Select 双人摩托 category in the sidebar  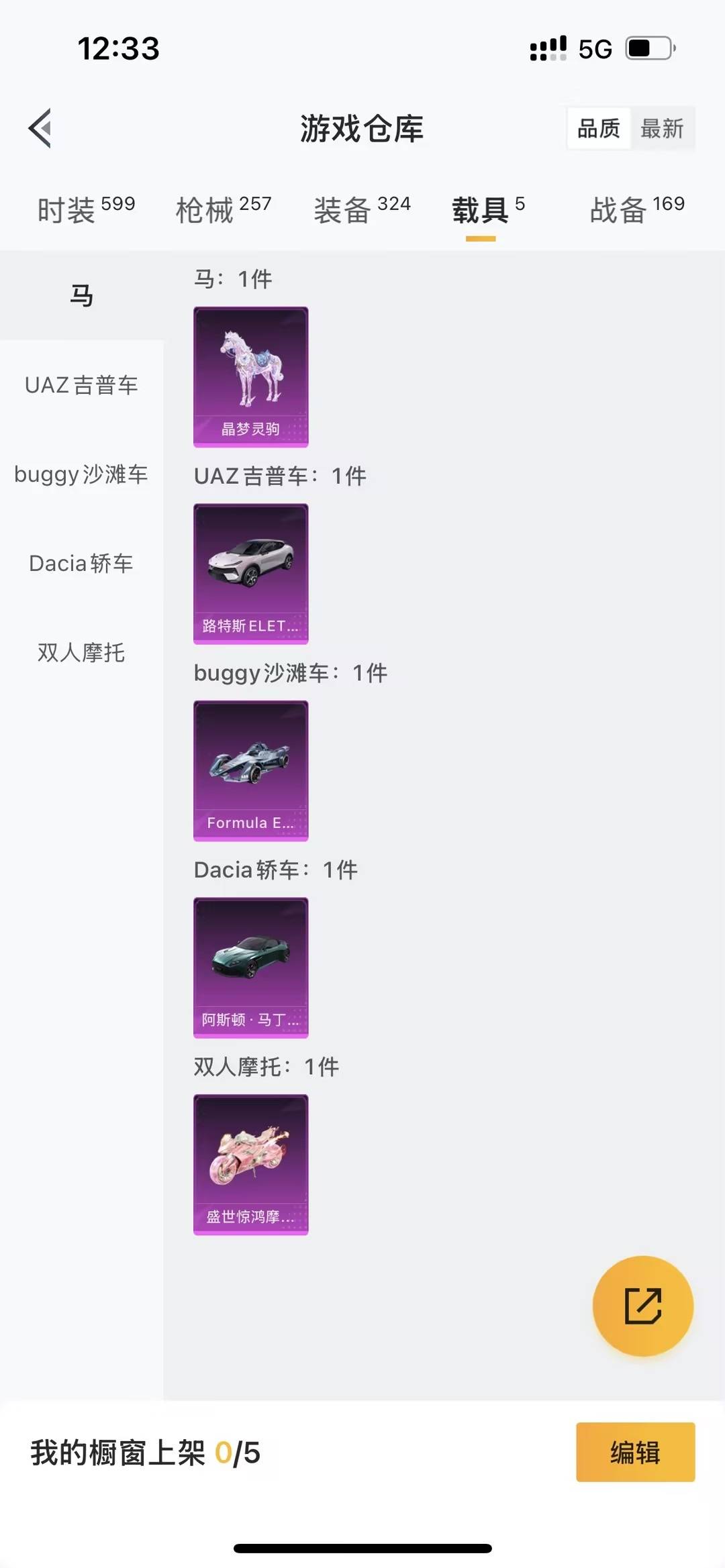(81, 654)
